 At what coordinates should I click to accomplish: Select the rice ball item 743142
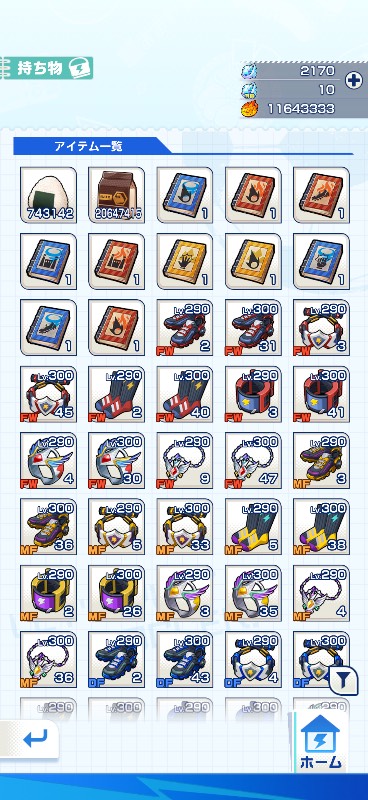[48, 195]
